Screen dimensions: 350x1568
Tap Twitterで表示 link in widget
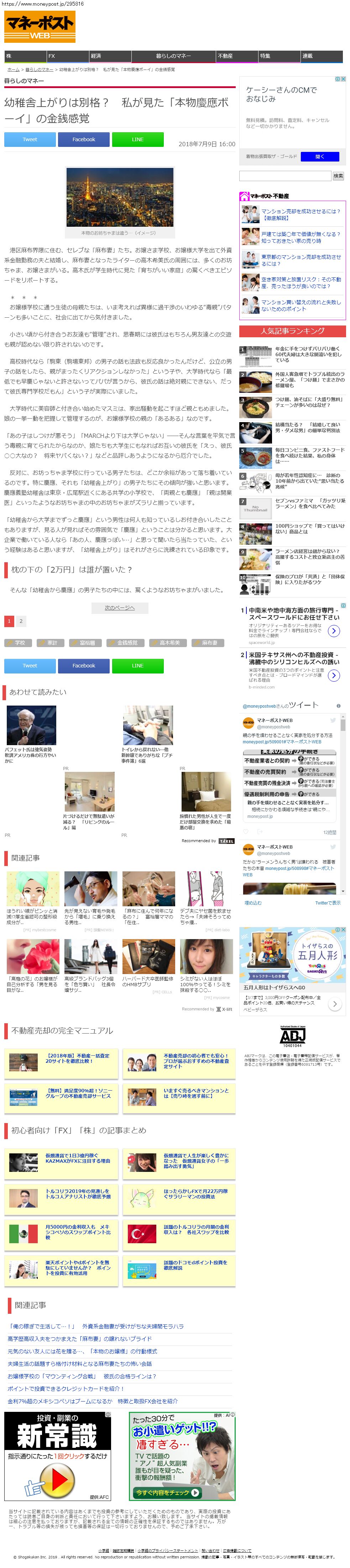click(x=328, y=903)
